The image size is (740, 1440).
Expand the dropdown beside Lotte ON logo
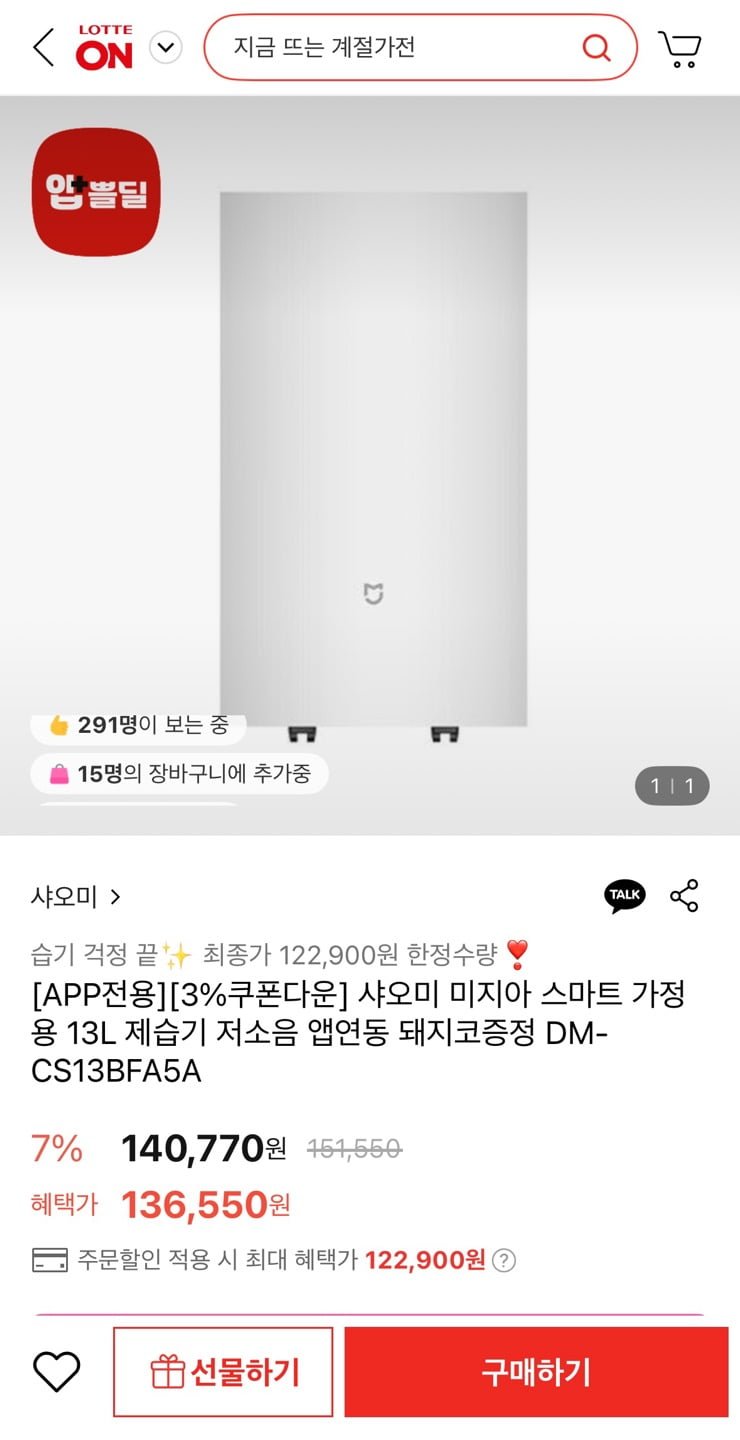tap(166, 47)
